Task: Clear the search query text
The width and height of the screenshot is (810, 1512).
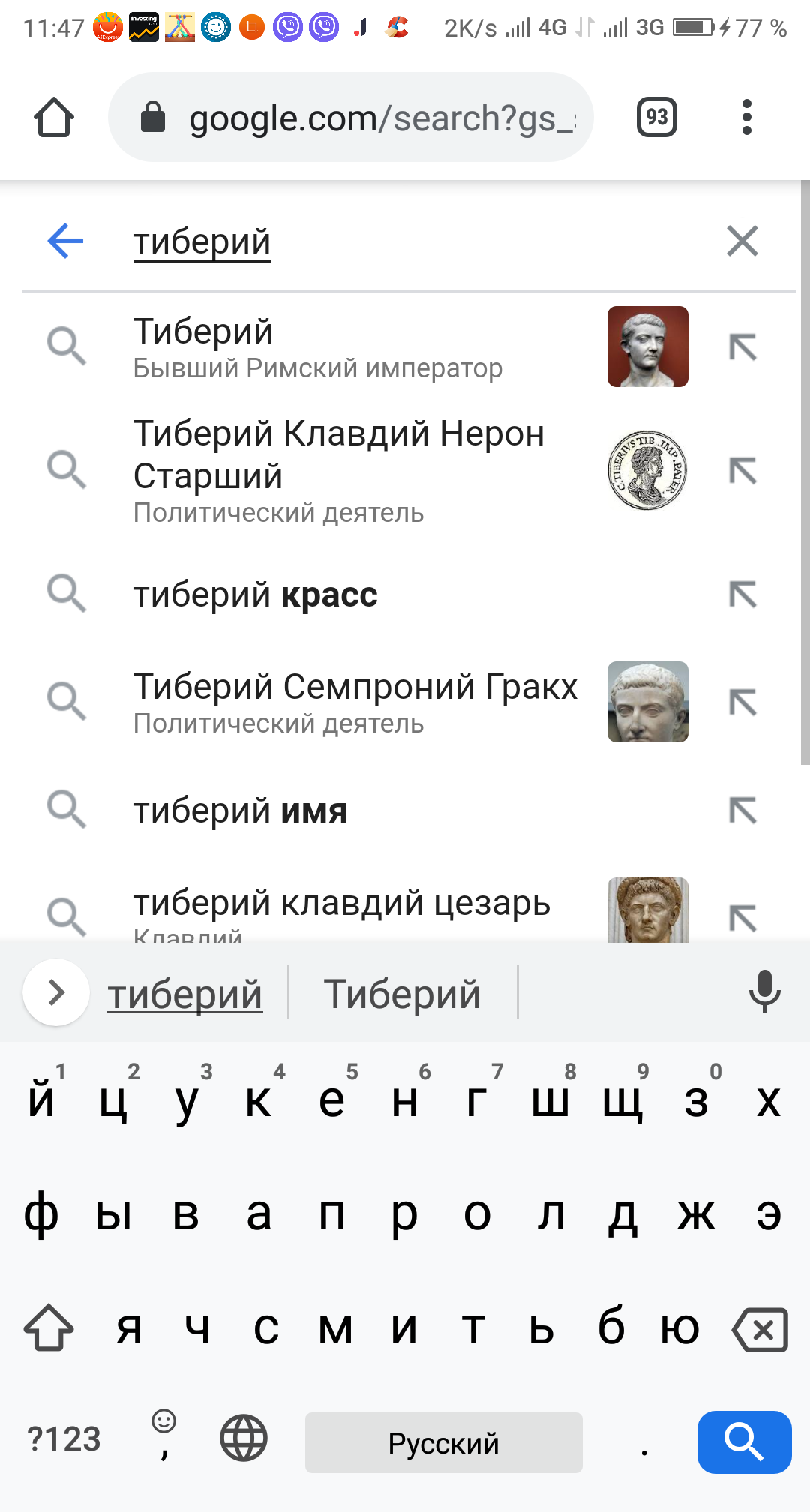Action: (742, 241)
